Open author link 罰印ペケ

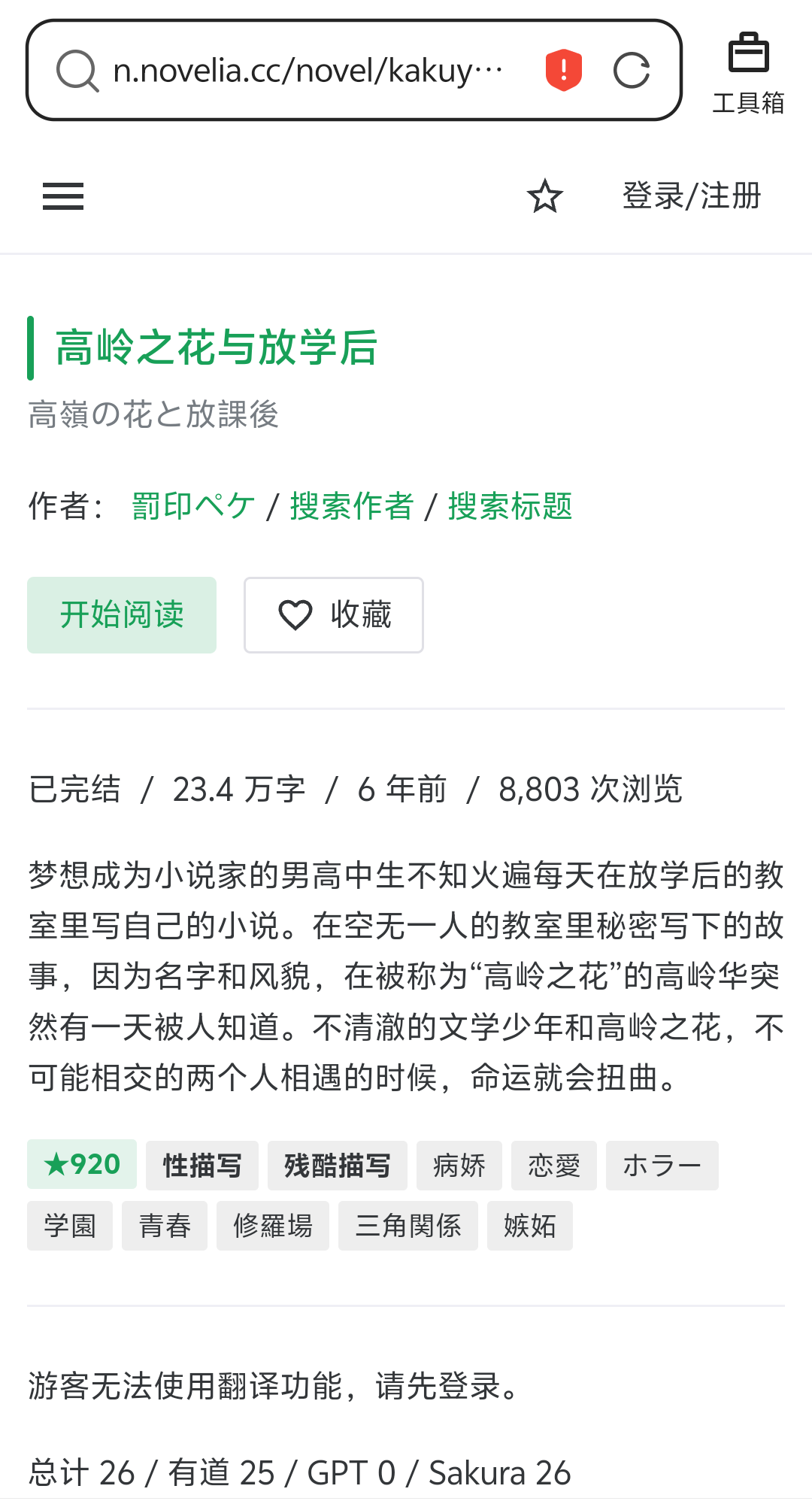pyautogui.click(x=193, y=506)
